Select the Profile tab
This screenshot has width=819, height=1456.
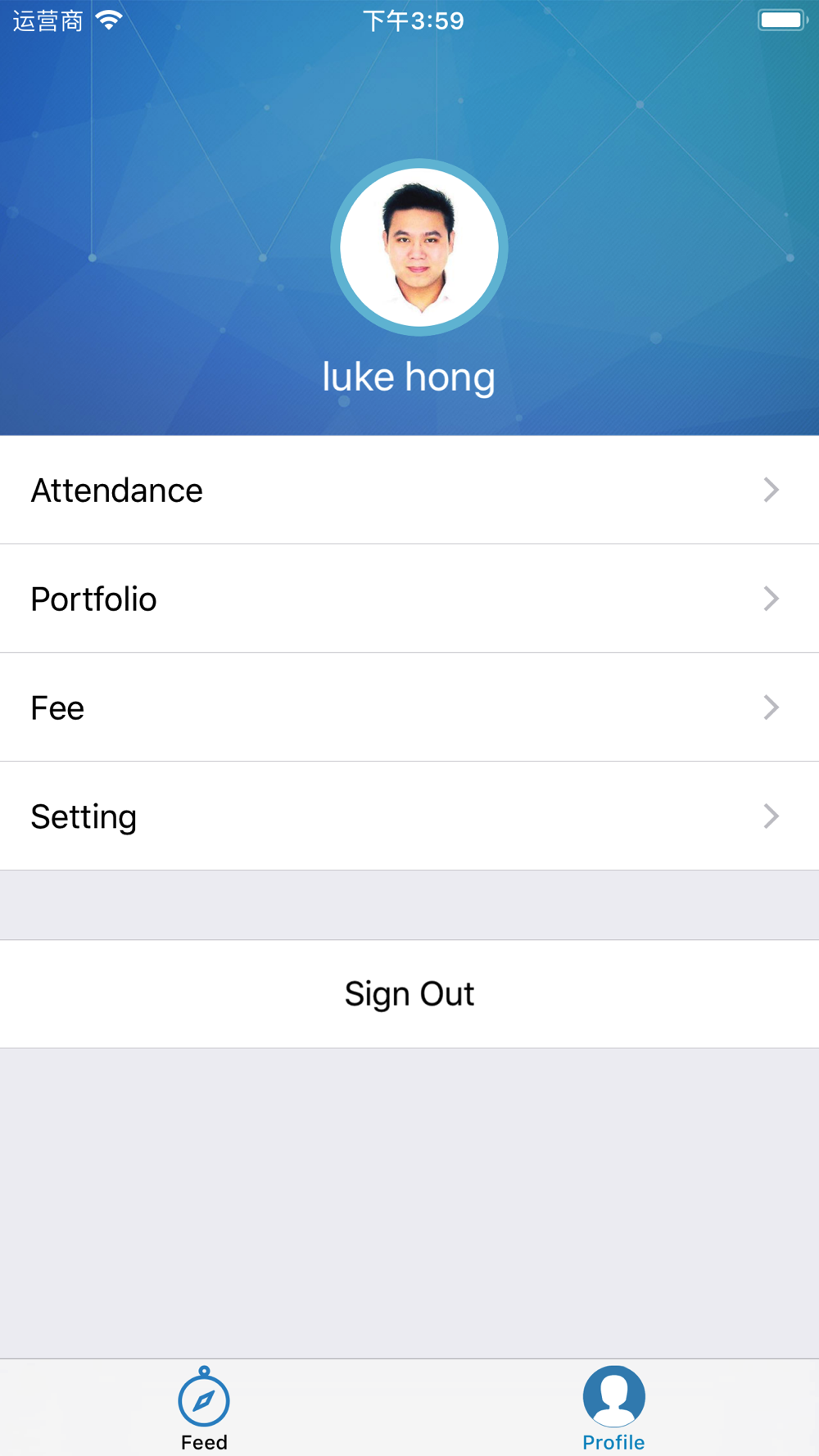click(613, 1409)
